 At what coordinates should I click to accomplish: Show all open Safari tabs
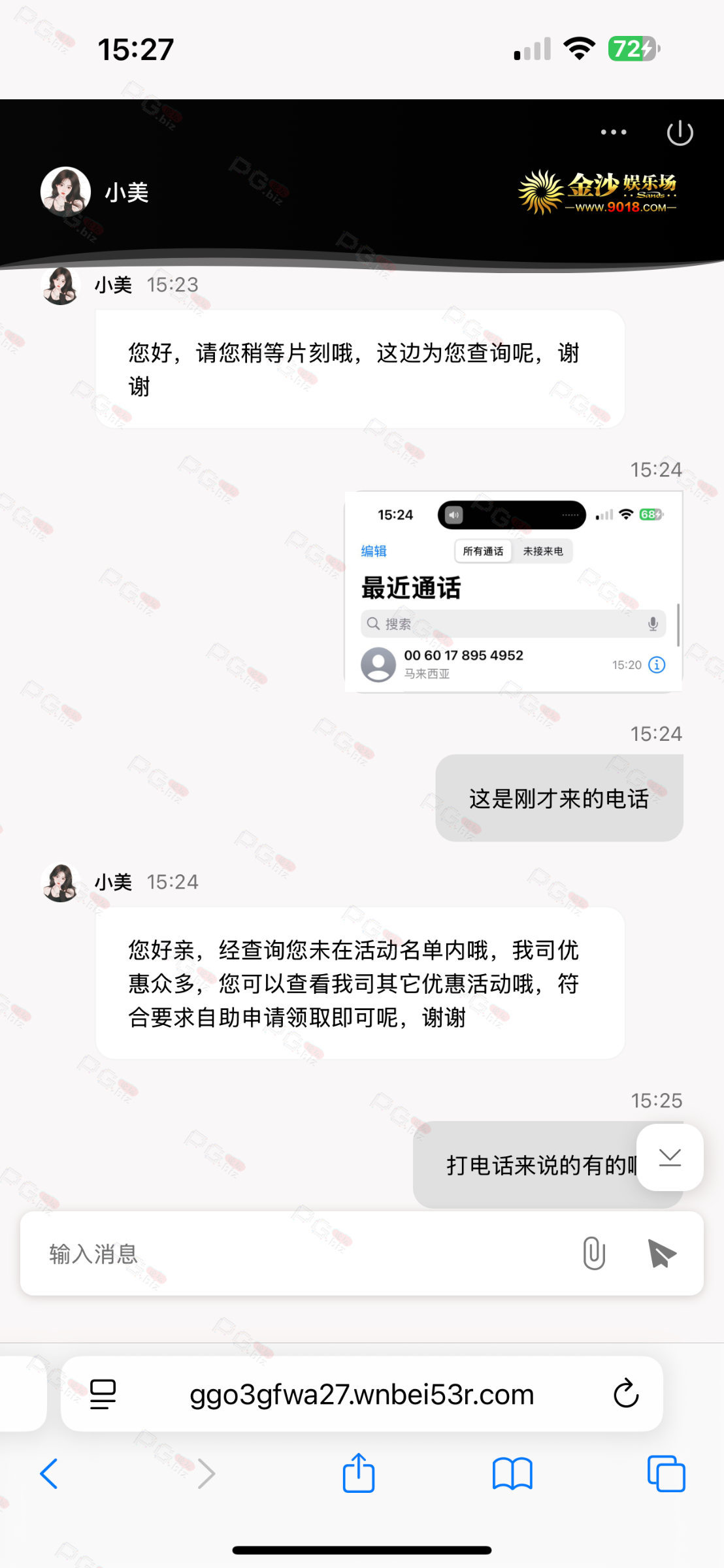[666, 1474]
